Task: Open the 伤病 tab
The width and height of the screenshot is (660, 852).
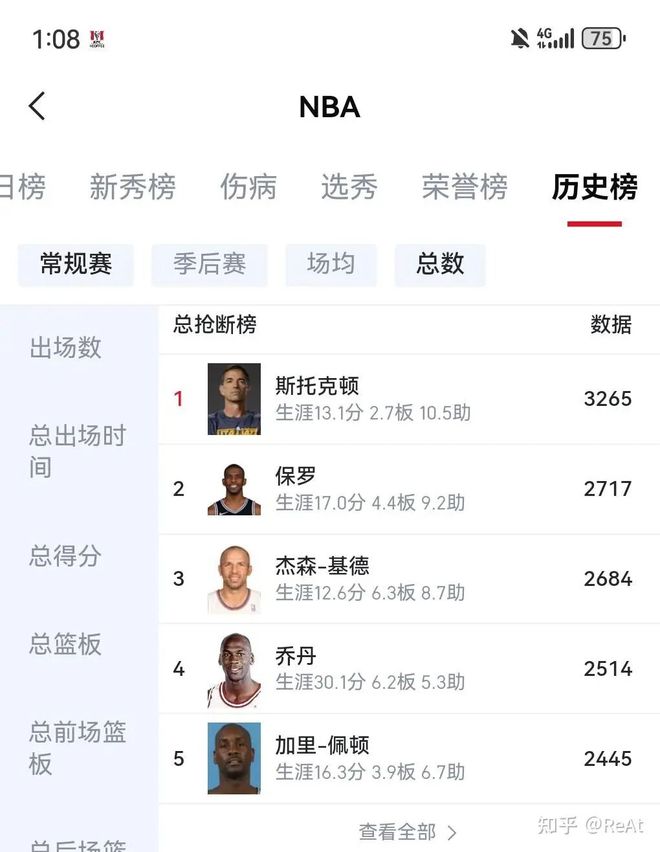Action: (248, 187)
